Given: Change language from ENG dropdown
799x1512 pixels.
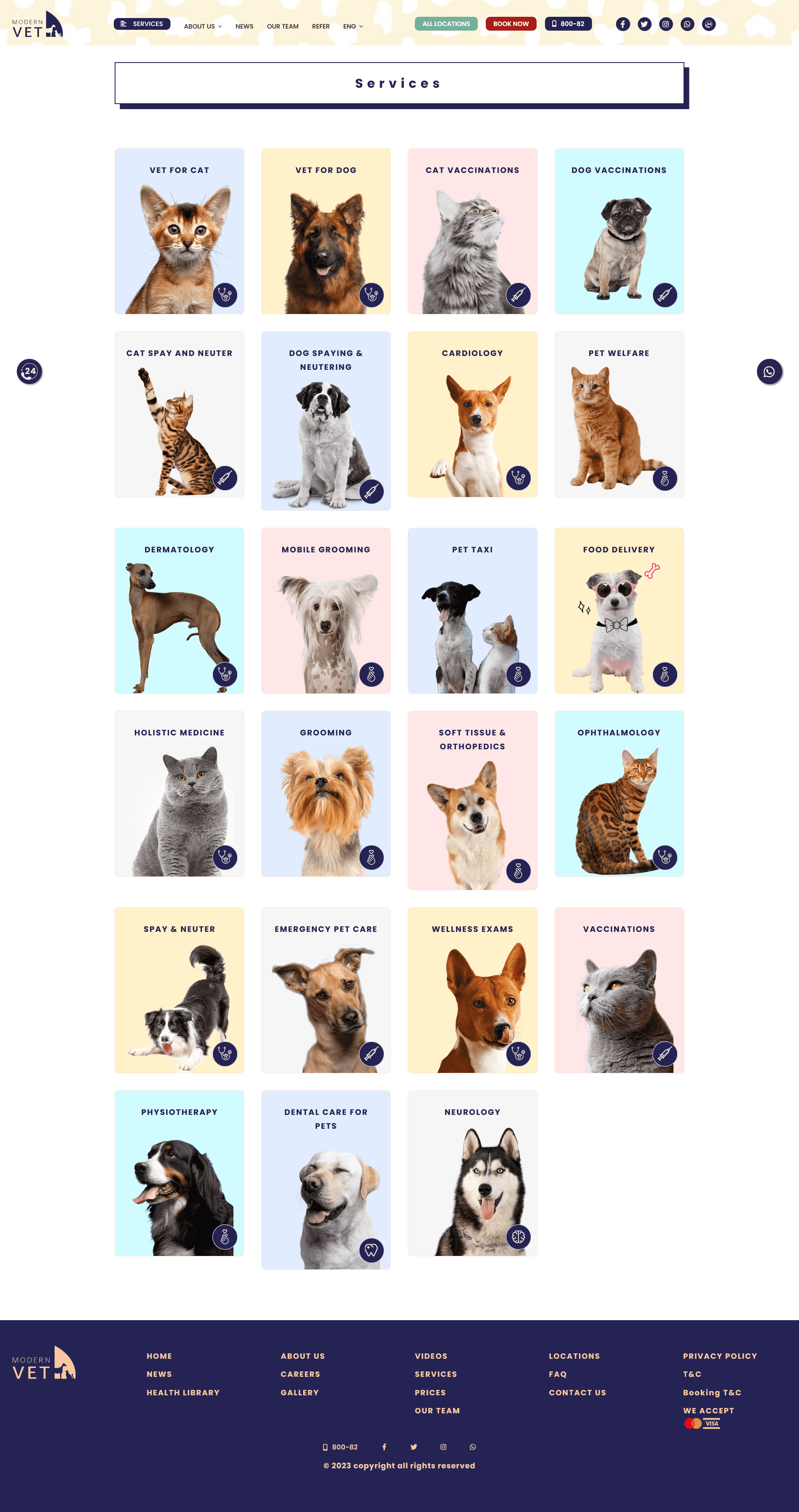Looking at the screenshot, I should click(353, 26).
